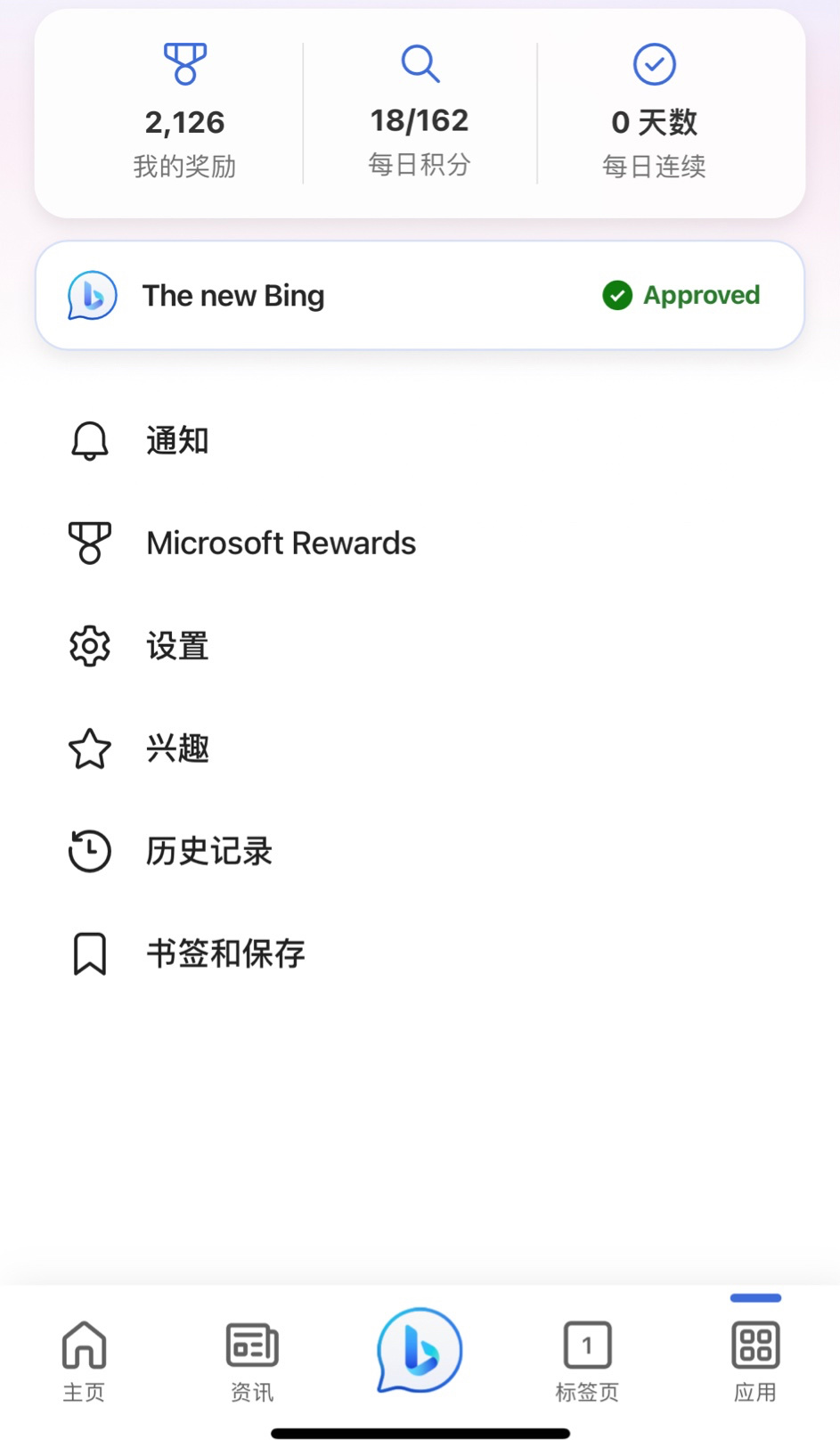Image resolution: width=840 pixels, height=1456 pixels.
Task: Open 兴趣 interests
Action: coord(177,748)
